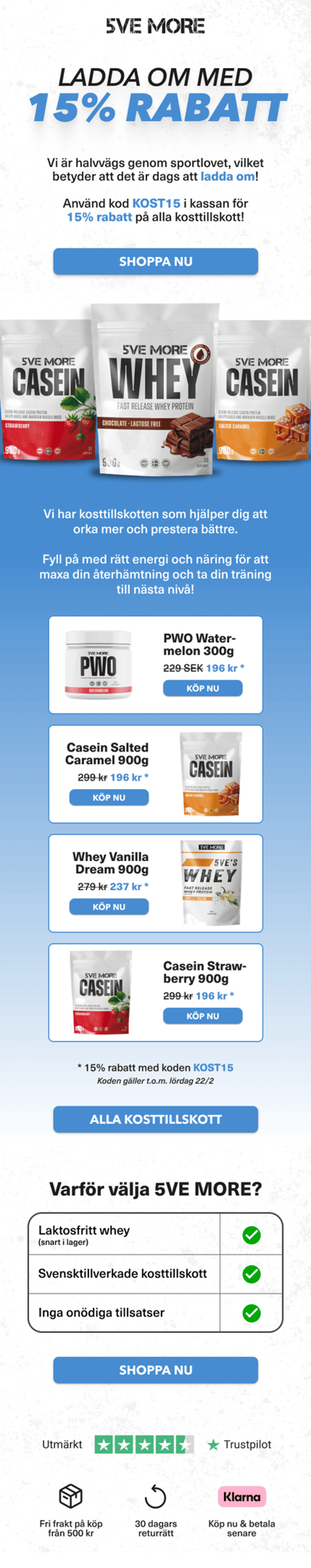The image size is (311, 1568).
Task: Tap KÖP NU for Casein Strawberry 900g
Action: click(x=202, y=1015)
